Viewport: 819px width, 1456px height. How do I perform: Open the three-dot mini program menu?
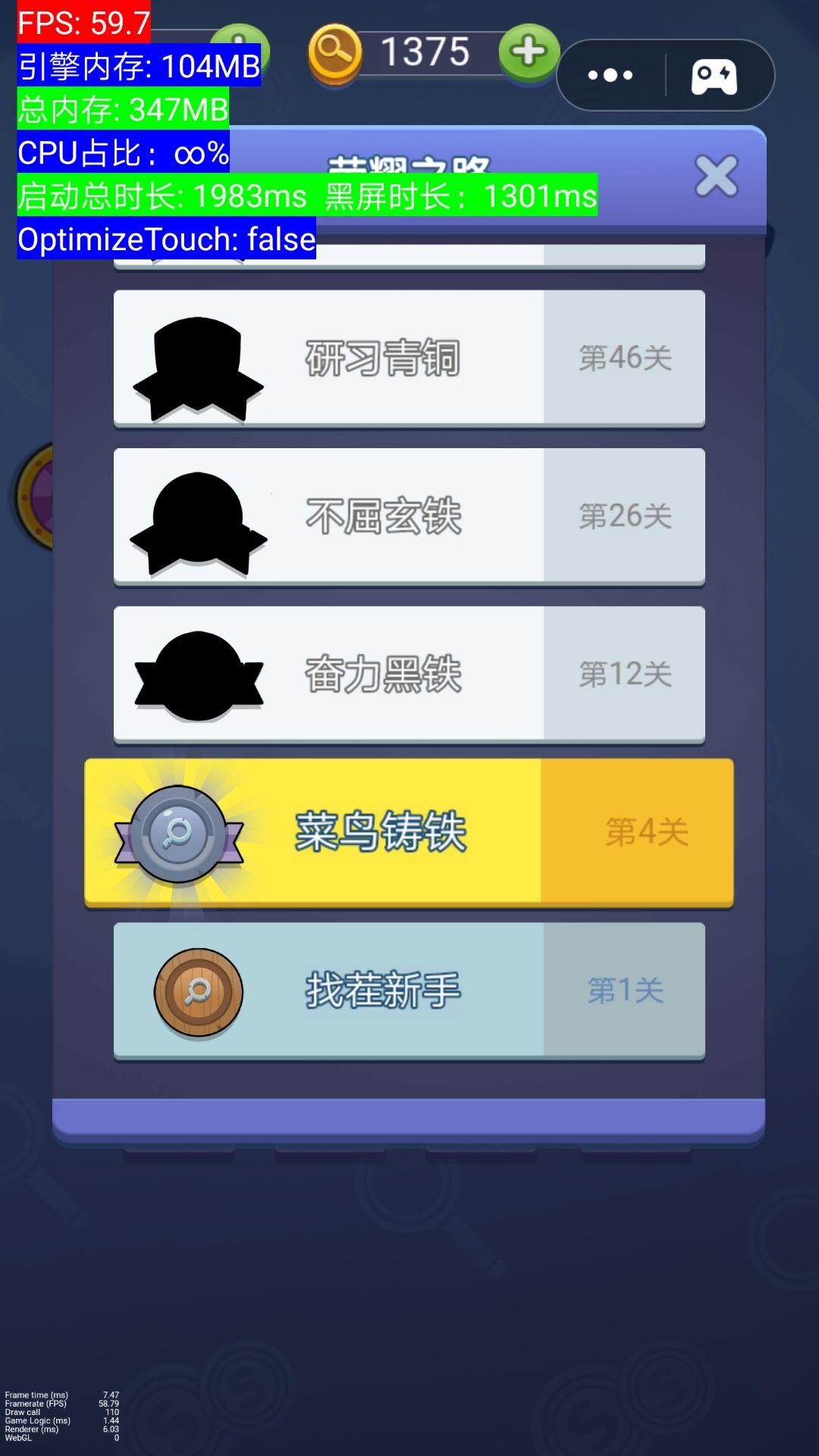(610, 75)
